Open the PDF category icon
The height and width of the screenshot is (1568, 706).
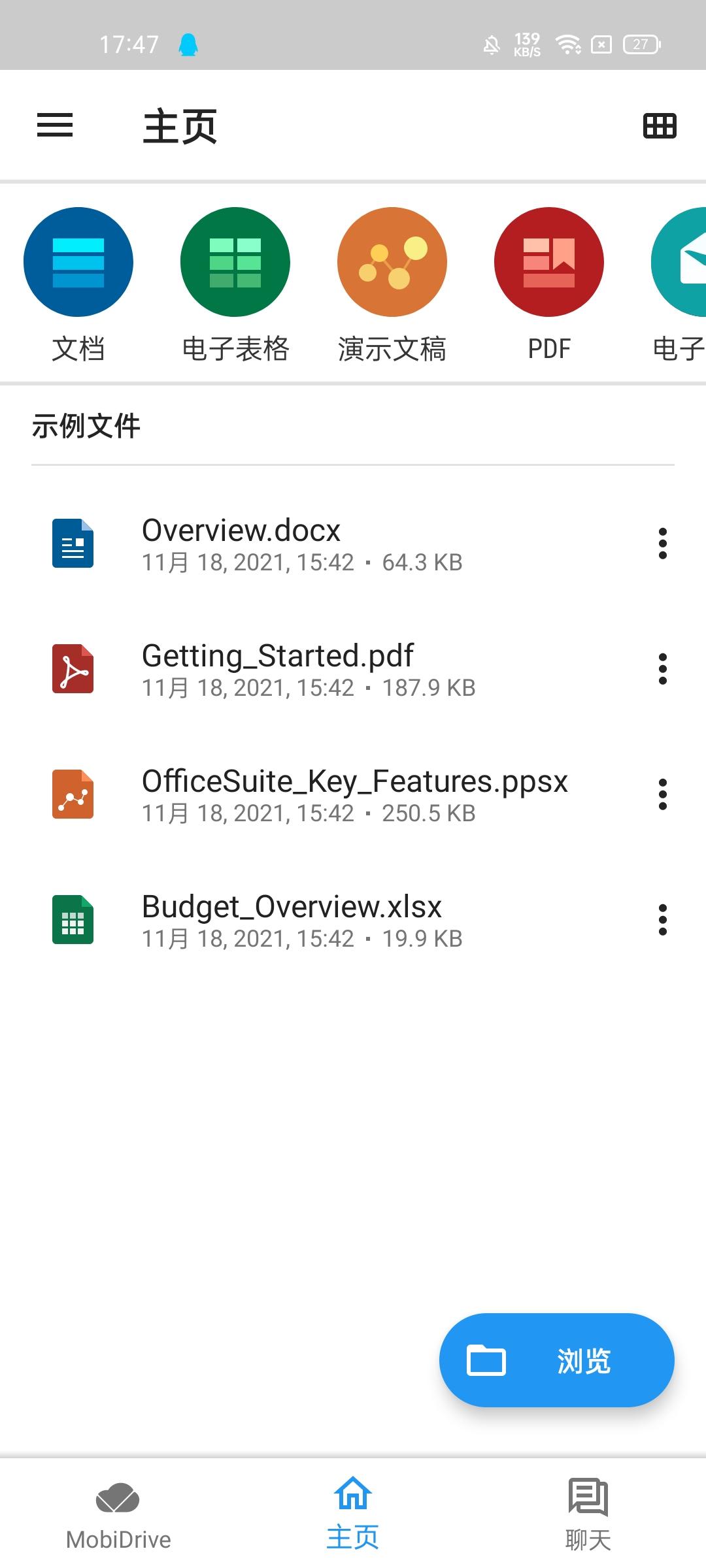pos(548,261)
